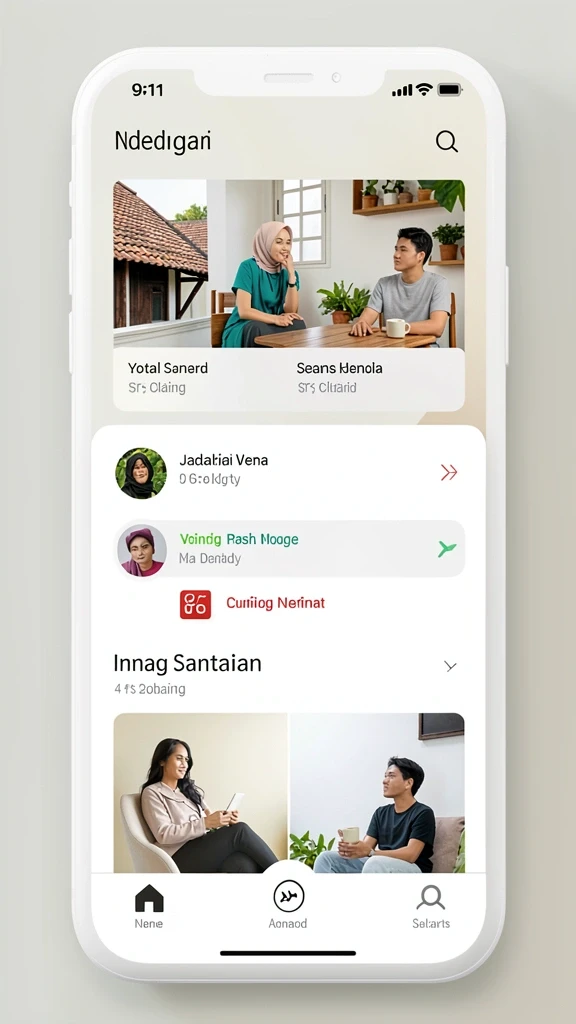Select the Voindg Rash Mooge row
576x1024 pixels.
pyautogui.click(x=289, y=549)
